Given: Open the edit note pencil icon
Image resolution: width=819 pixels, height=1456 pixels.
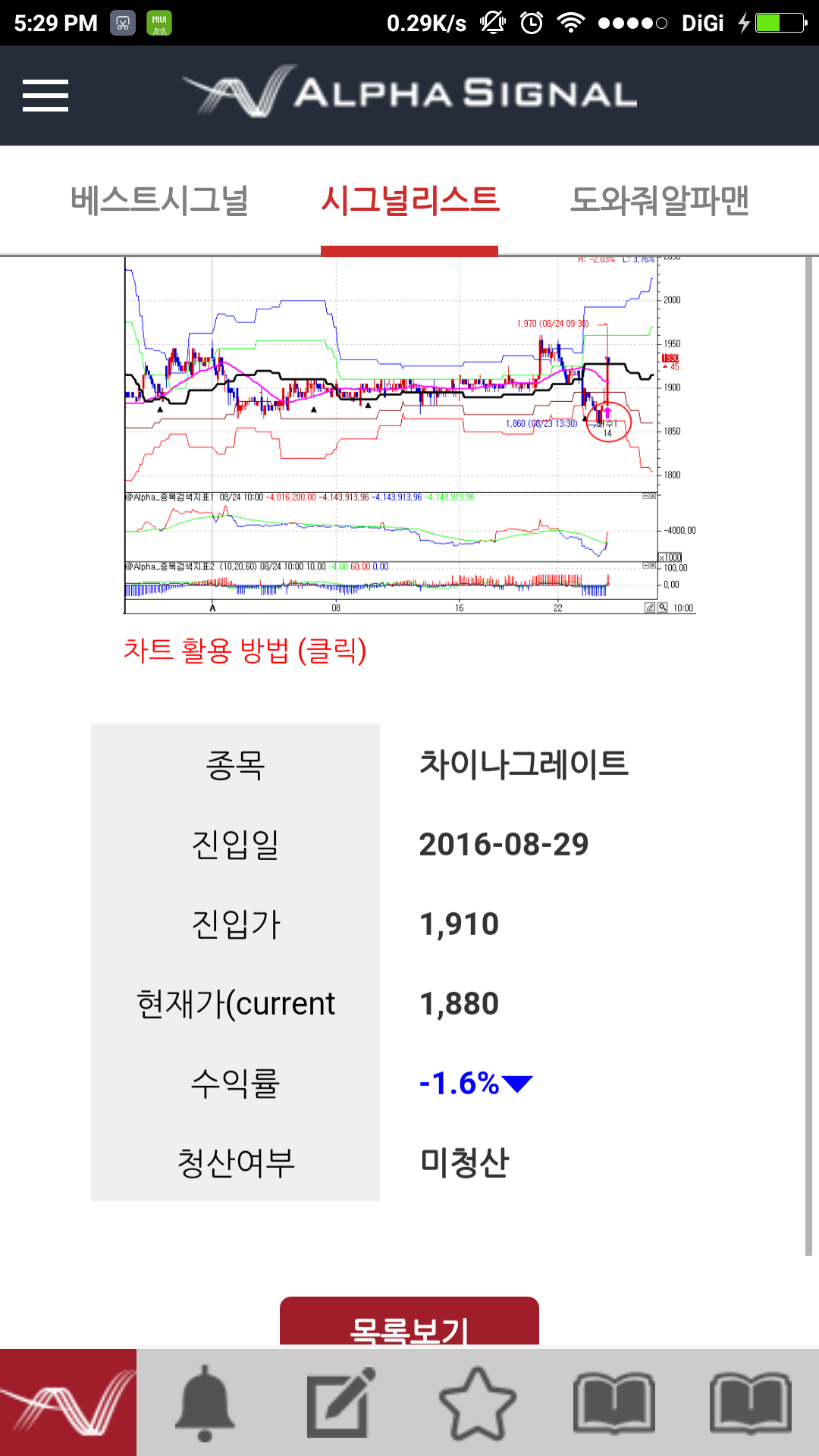Looking at the screenshot, I should click(341, 1403).
